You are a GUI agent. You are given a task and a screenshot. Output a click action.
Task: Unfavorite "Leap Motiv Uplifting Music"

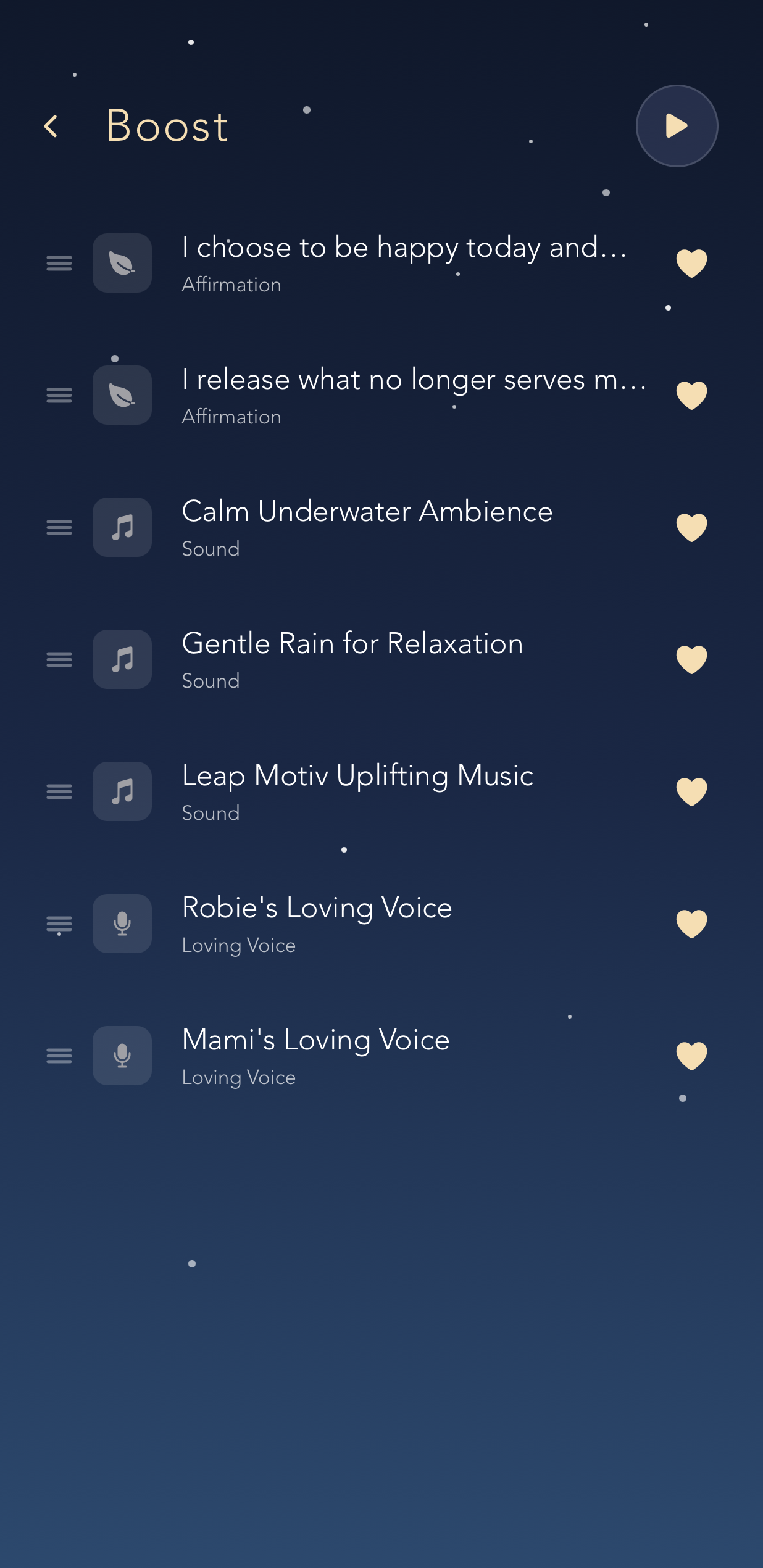pos(691,791)
